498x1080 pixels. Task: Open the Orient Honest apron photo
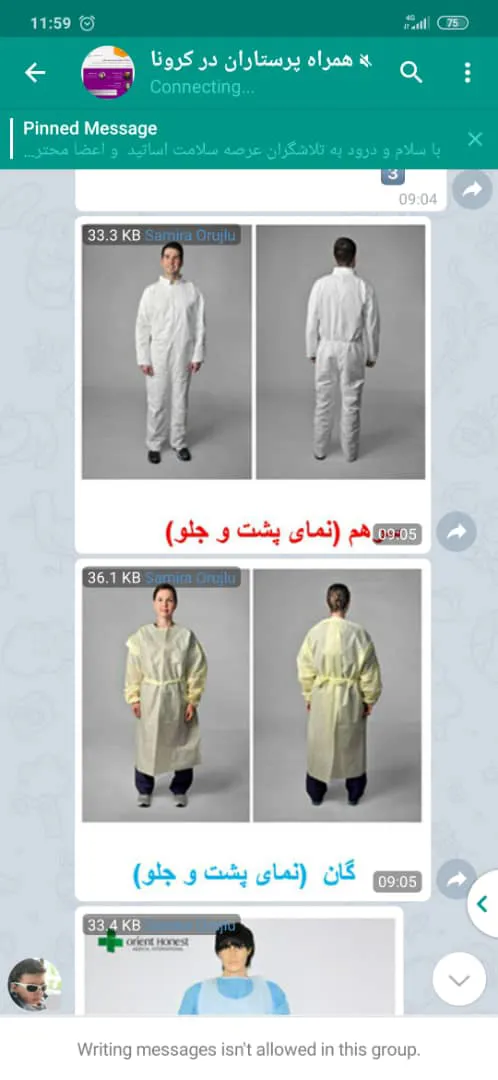240,963
